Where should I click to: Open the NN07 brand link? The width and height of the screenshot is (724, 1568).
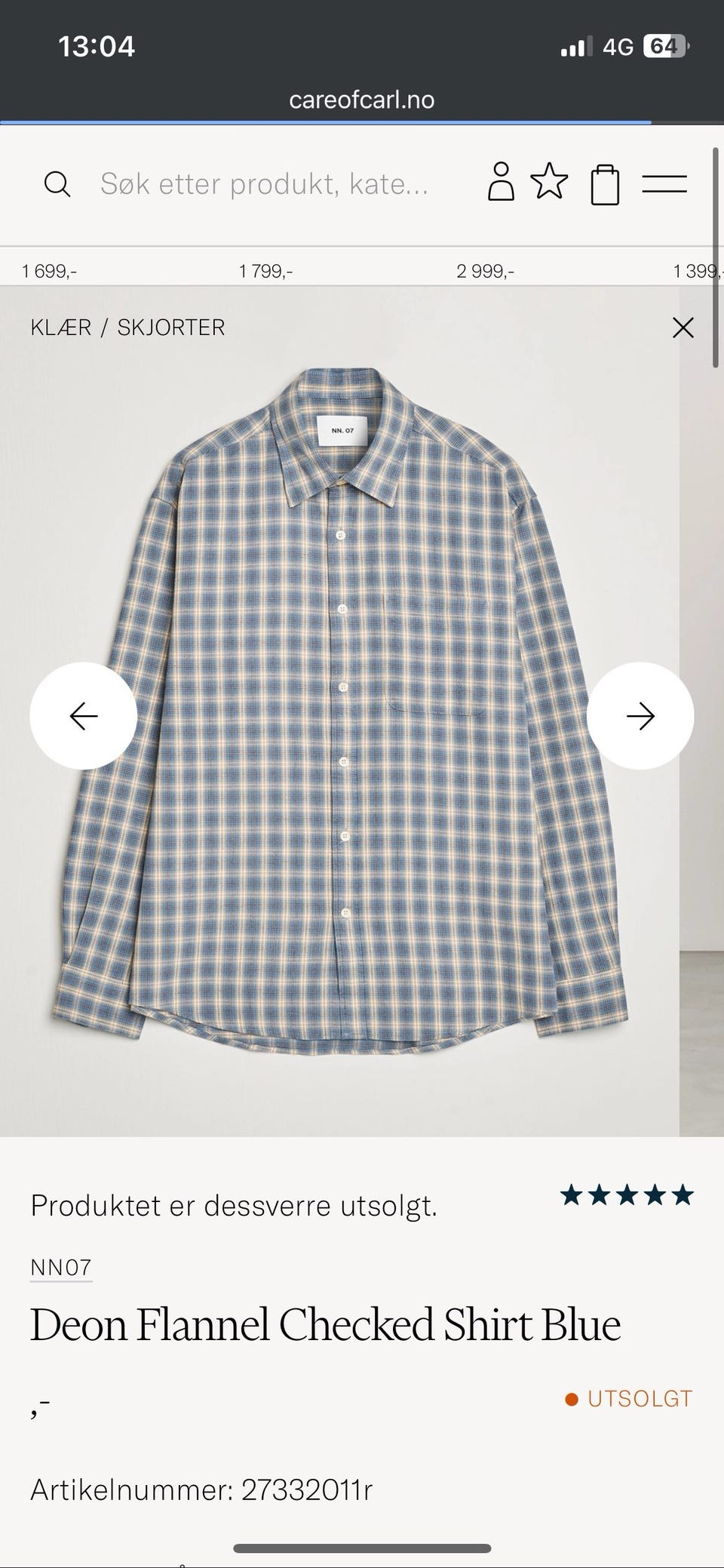pos(61,1268)
